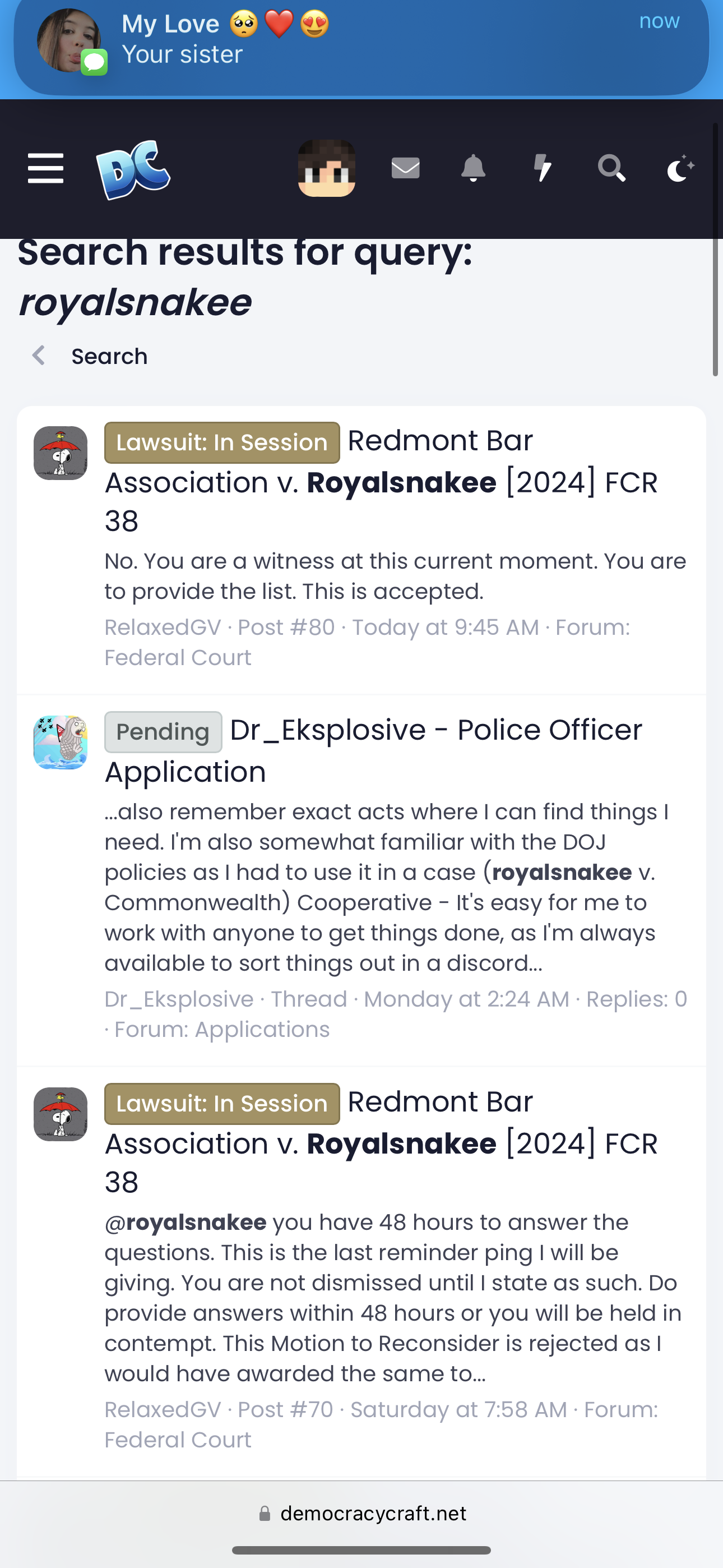The height and width of the screenshot is (1568, 723).
Task: Toggle dark mode with the moon icon
Action: [680, 168]
